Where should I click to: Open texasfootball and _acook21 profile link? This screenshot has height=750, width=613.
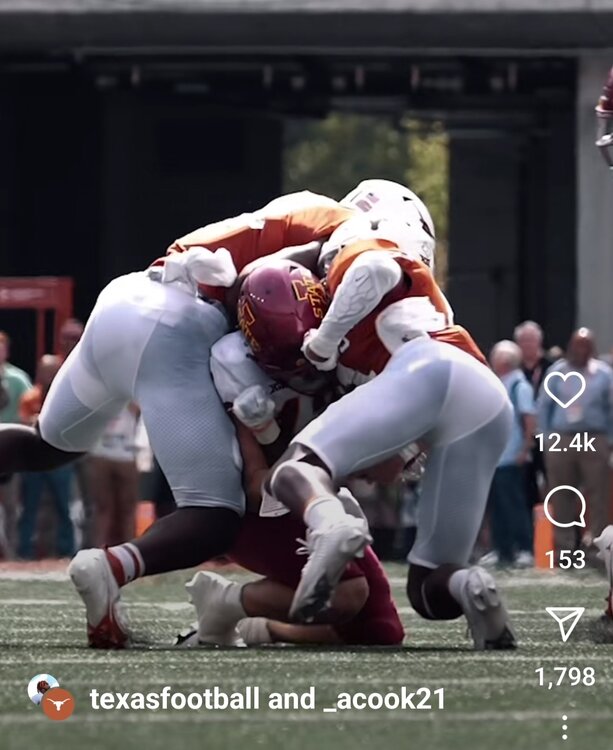267,699
